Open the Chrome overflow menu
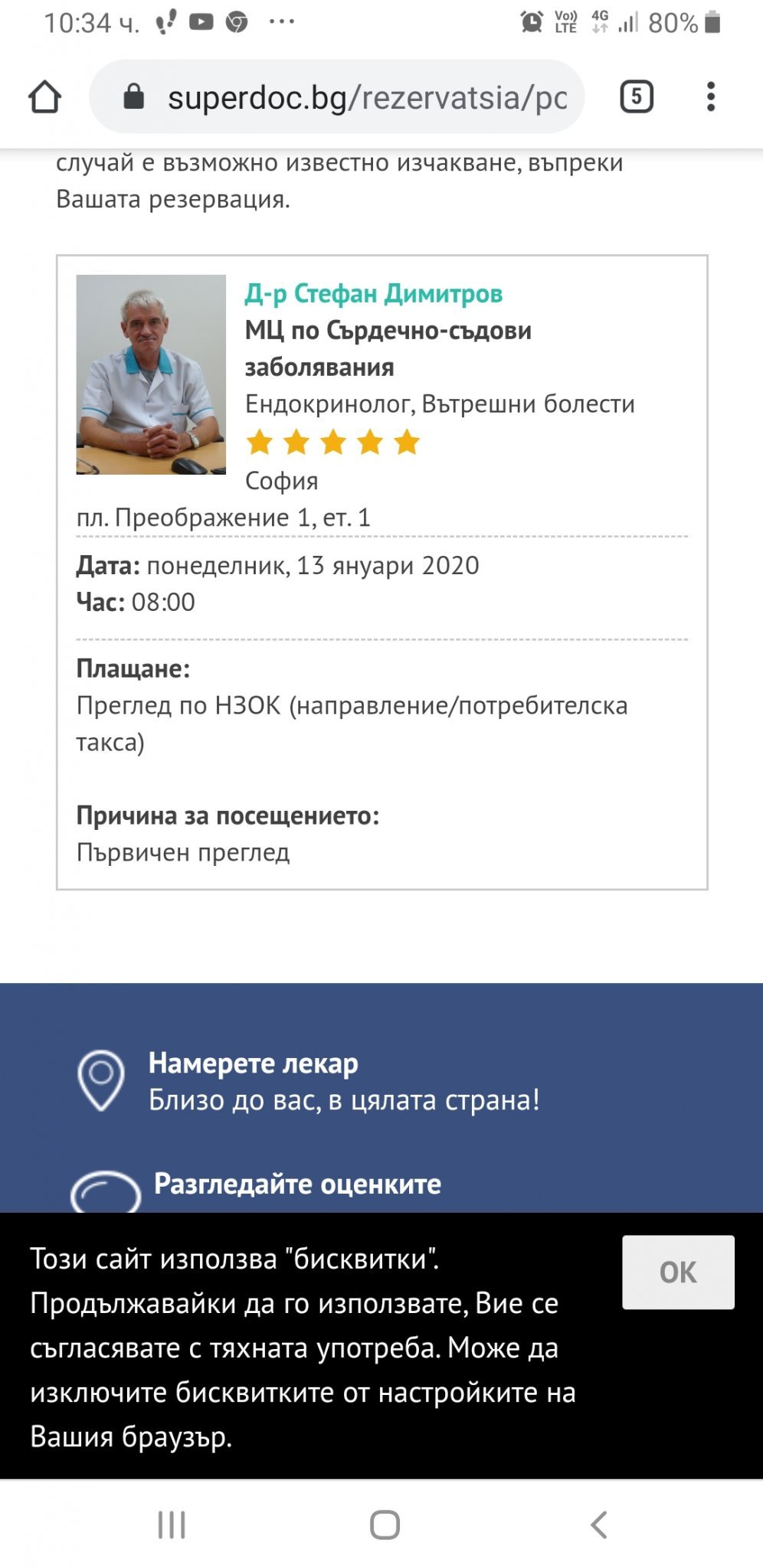This screenshot has height=1568, width=763. click(x=711, y=97)
